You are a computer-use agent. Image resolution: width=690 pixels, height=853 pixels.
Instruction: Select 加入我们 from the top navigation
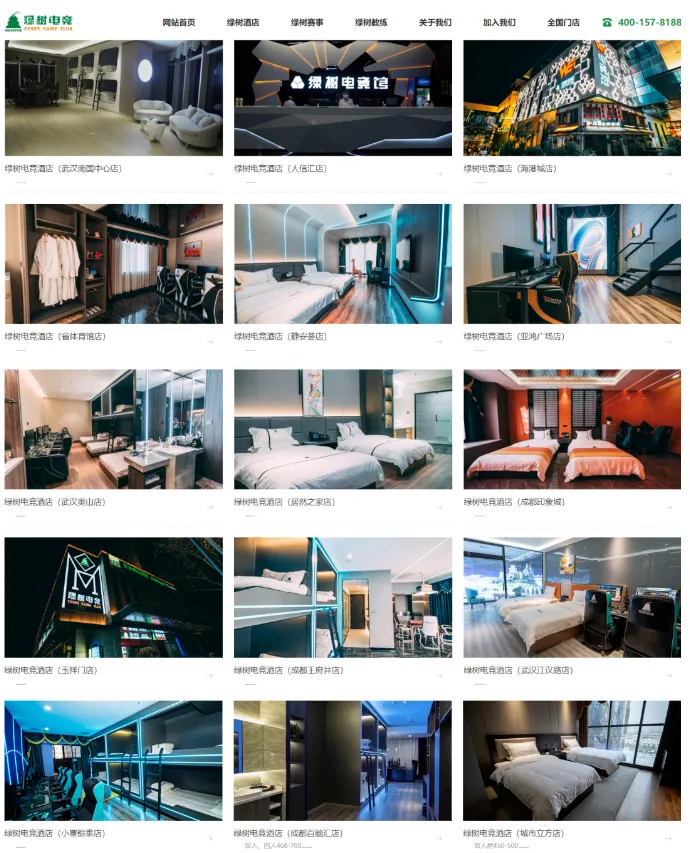[499, 22]
